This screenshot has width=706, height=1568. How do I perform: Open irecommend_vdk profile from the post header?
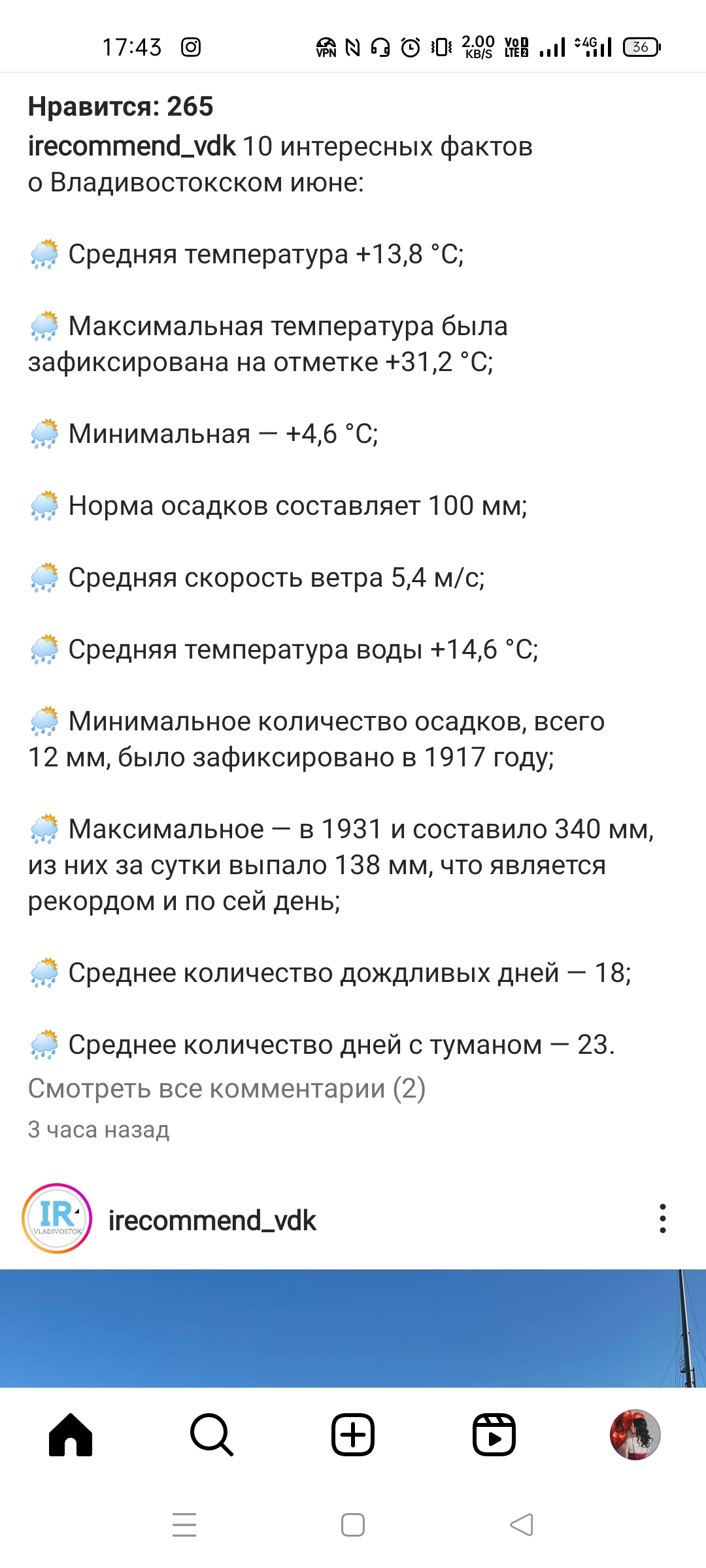(x=212, y=1220)
